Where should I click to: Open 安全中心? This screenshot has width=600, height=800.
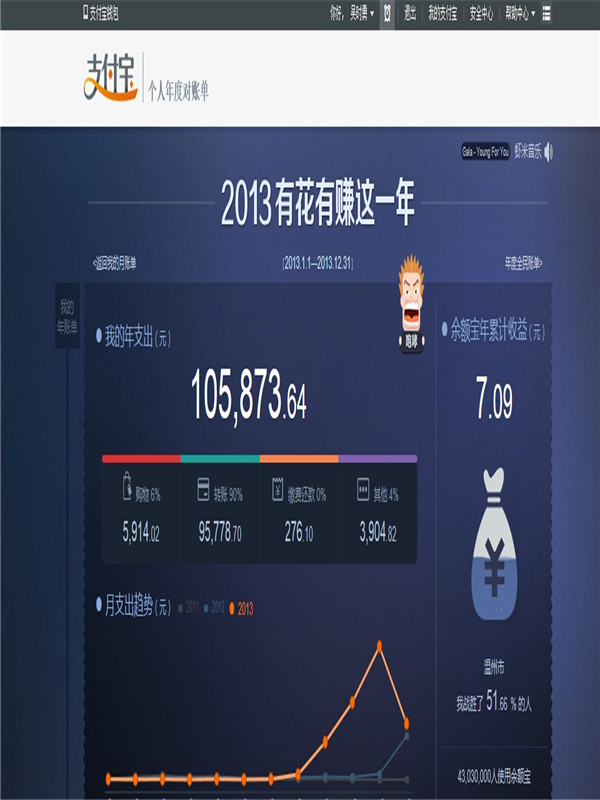(482, 13)
